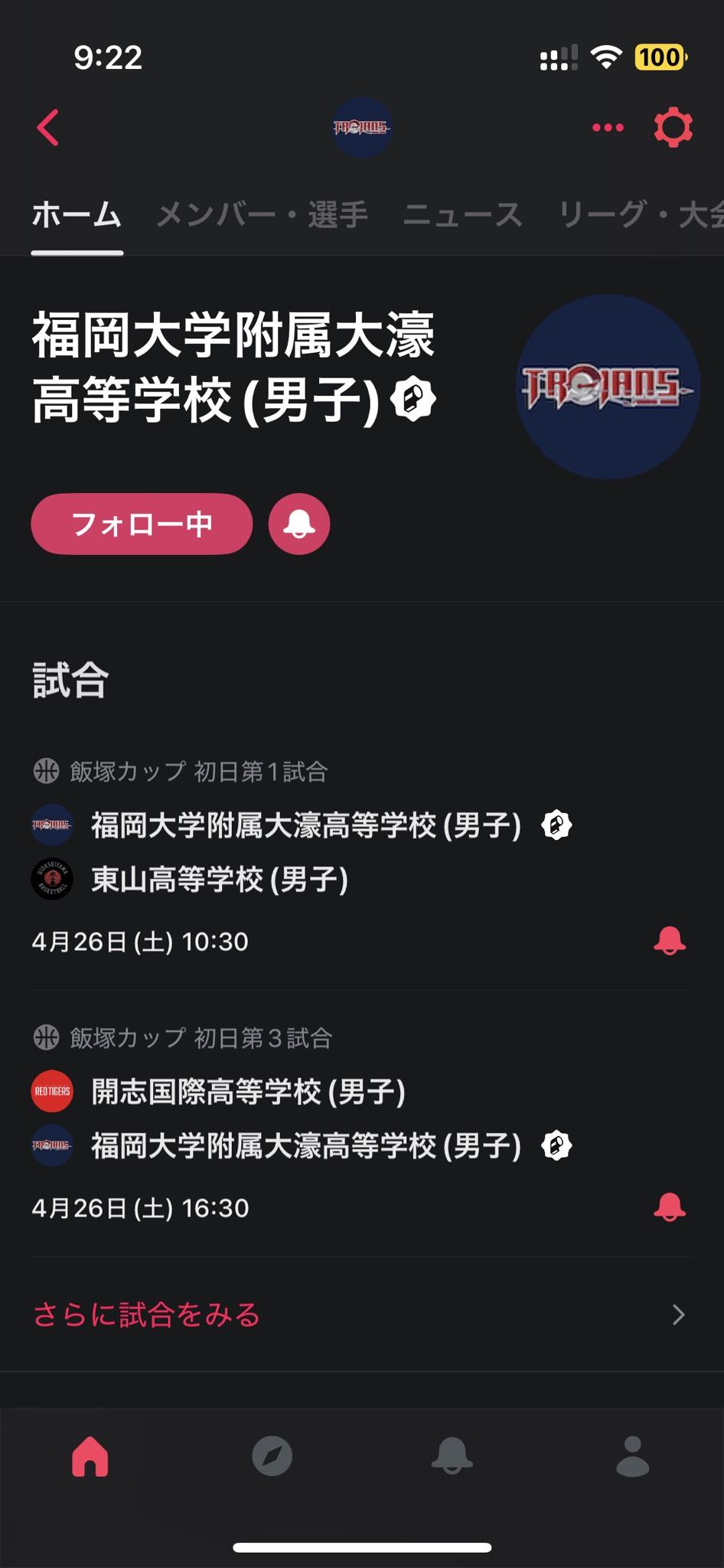The height and width of the screenshot is (1568, 724).
Task: Switch to the ニュース tab
Action: point(462,214)
